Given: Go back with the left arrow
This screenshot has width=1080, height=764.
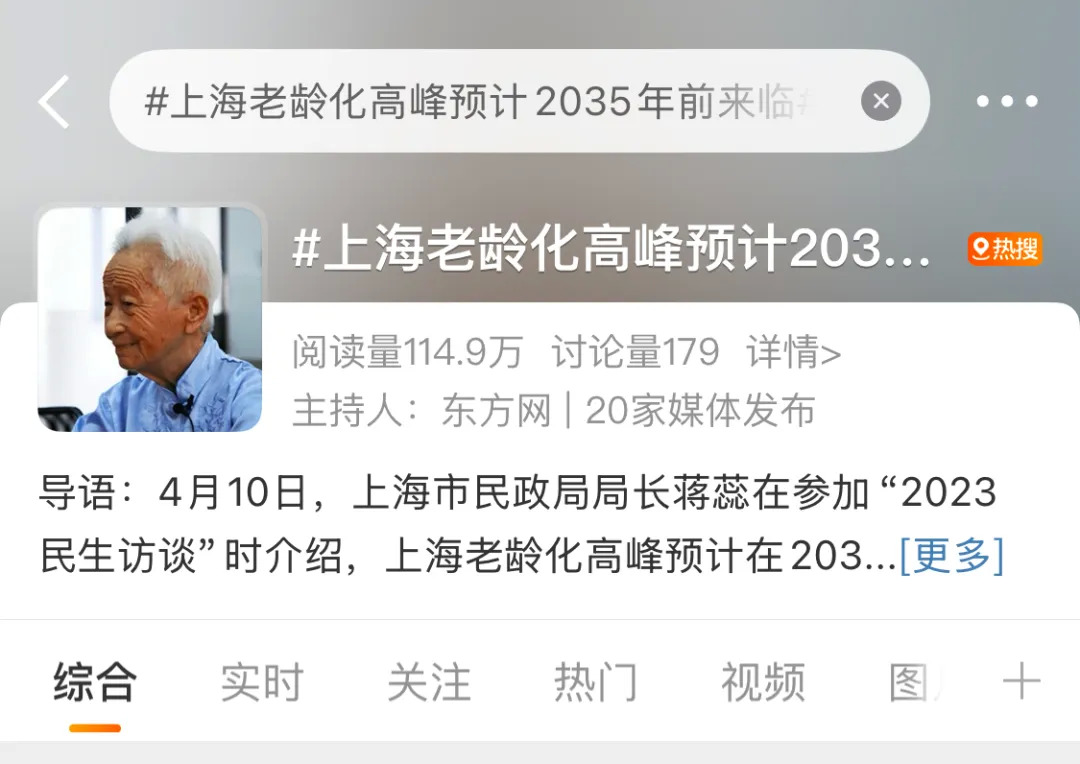Looking at the screenshot, I should coord(55,101).
